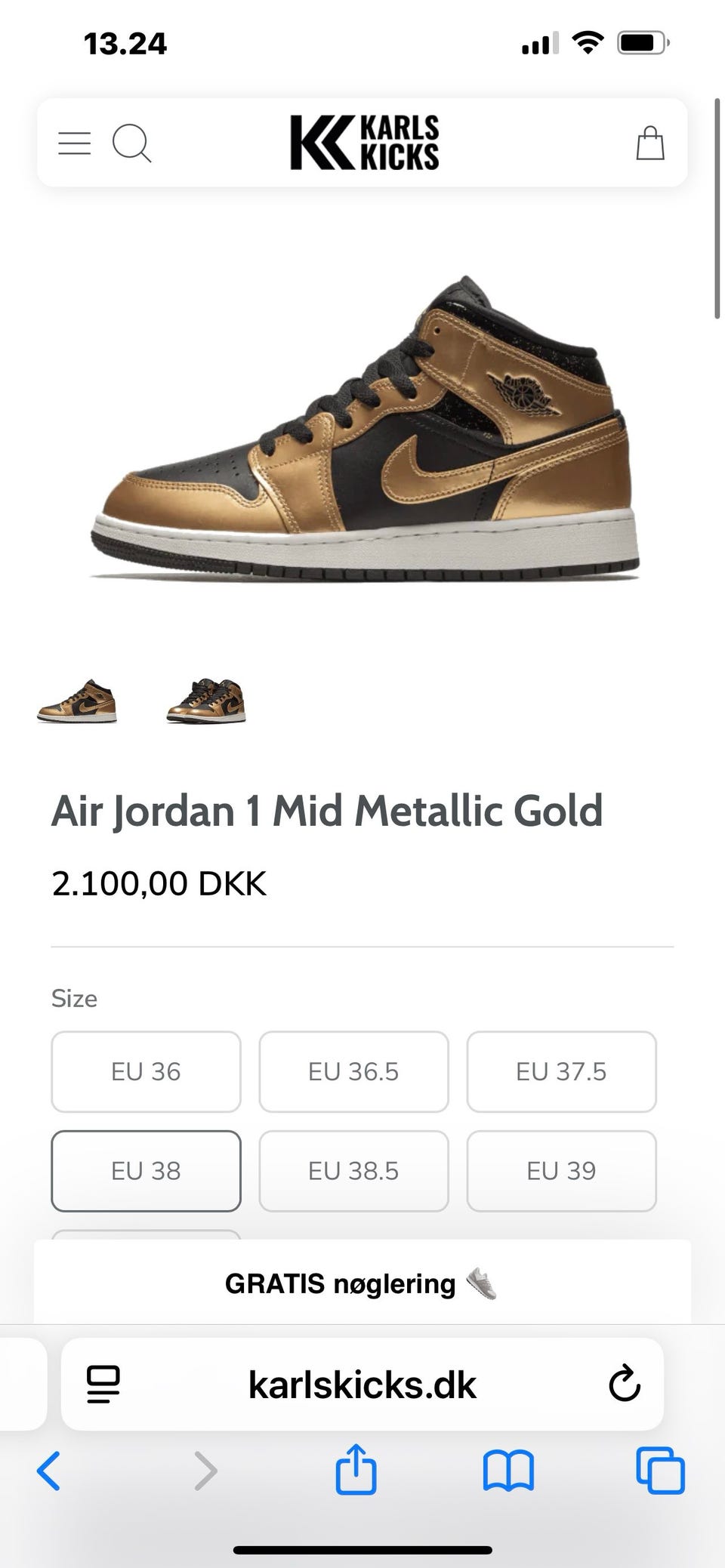The height and width of the screenshot is (1568, 725).
Task: Select size EU 36
Action: (146, 1071)
